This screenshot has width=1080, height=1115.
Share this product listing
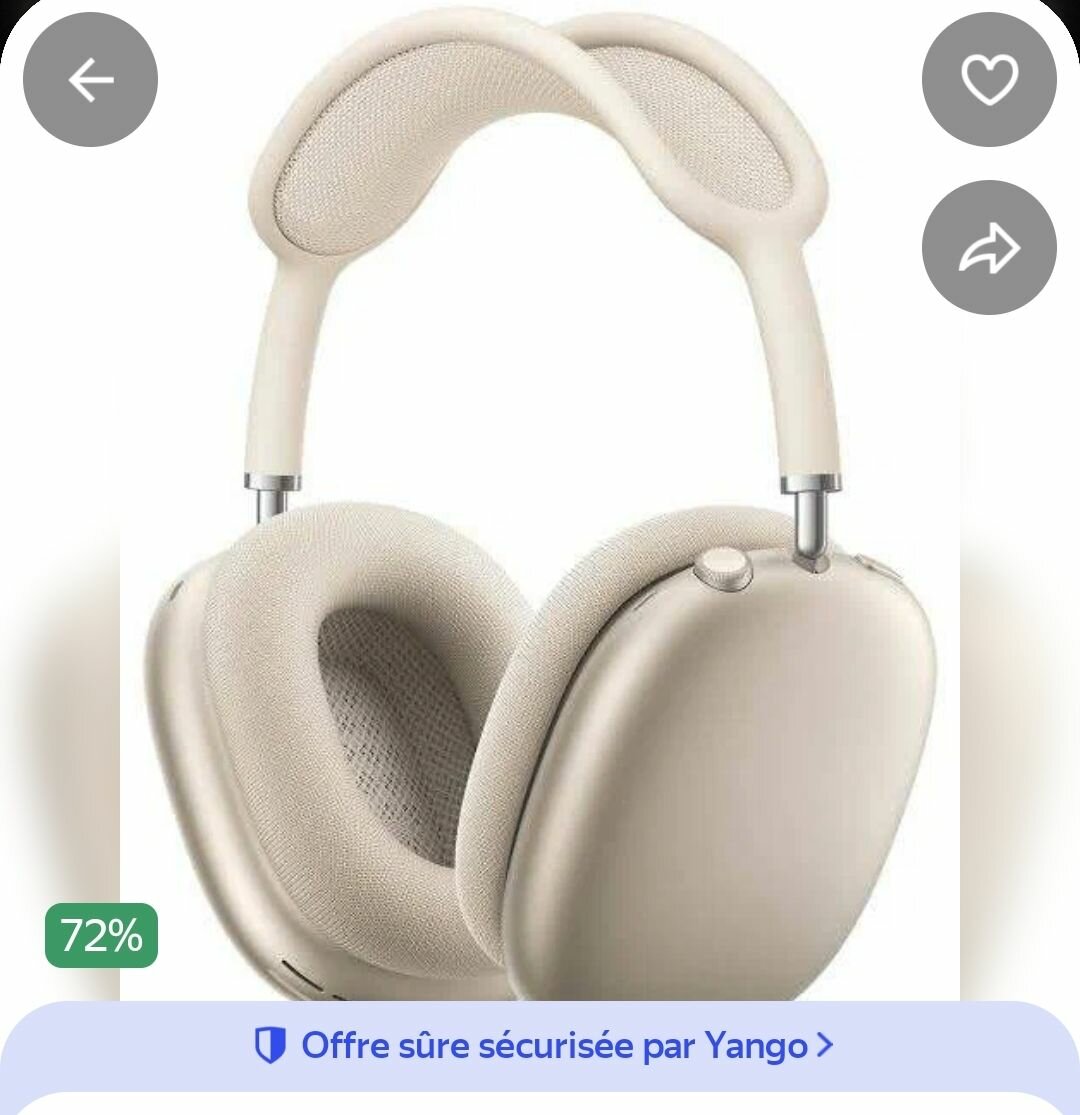tap(989, 248)
